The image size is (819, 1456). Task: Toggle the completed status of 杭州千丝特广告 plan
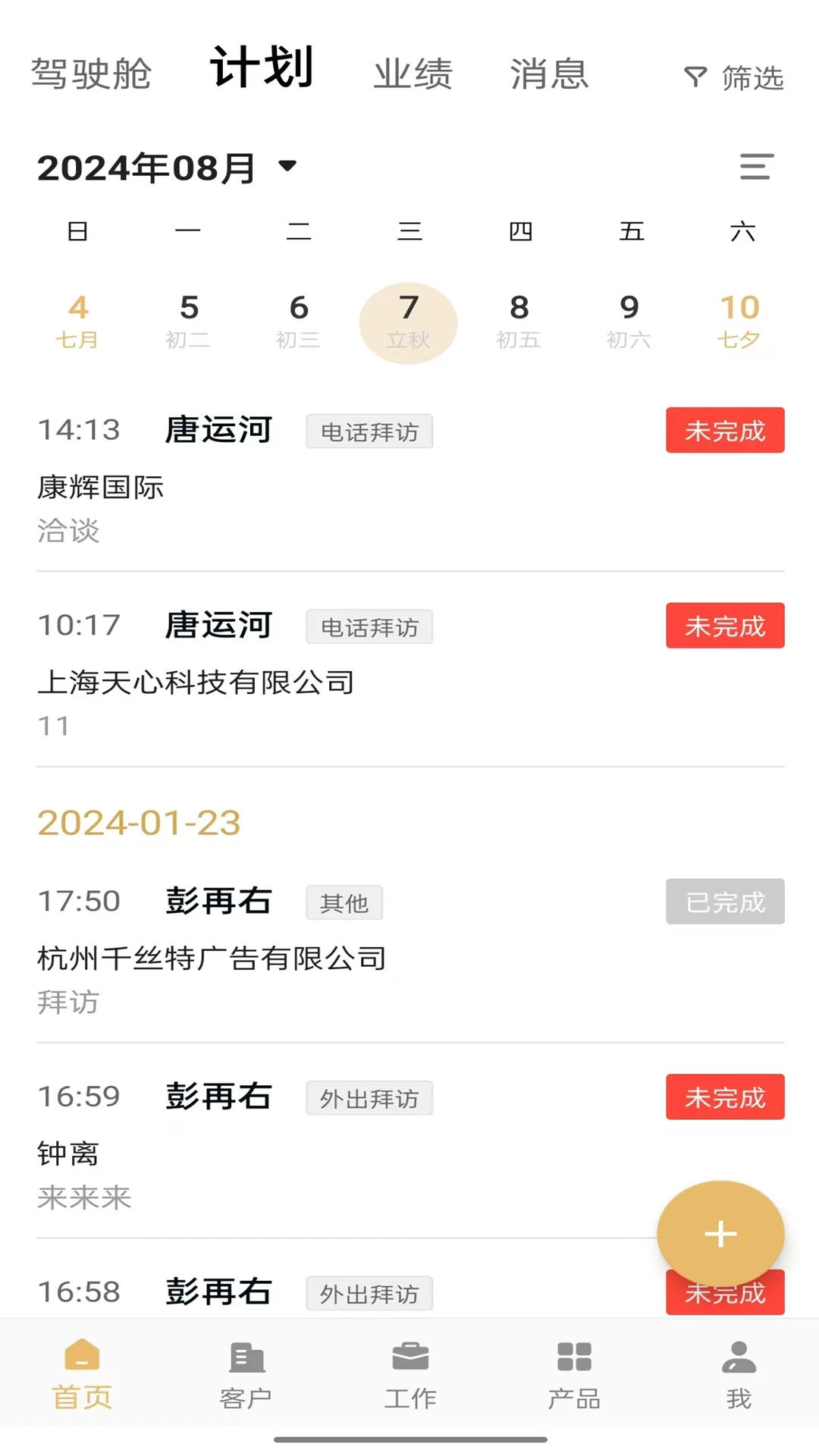tap(724, 902)
